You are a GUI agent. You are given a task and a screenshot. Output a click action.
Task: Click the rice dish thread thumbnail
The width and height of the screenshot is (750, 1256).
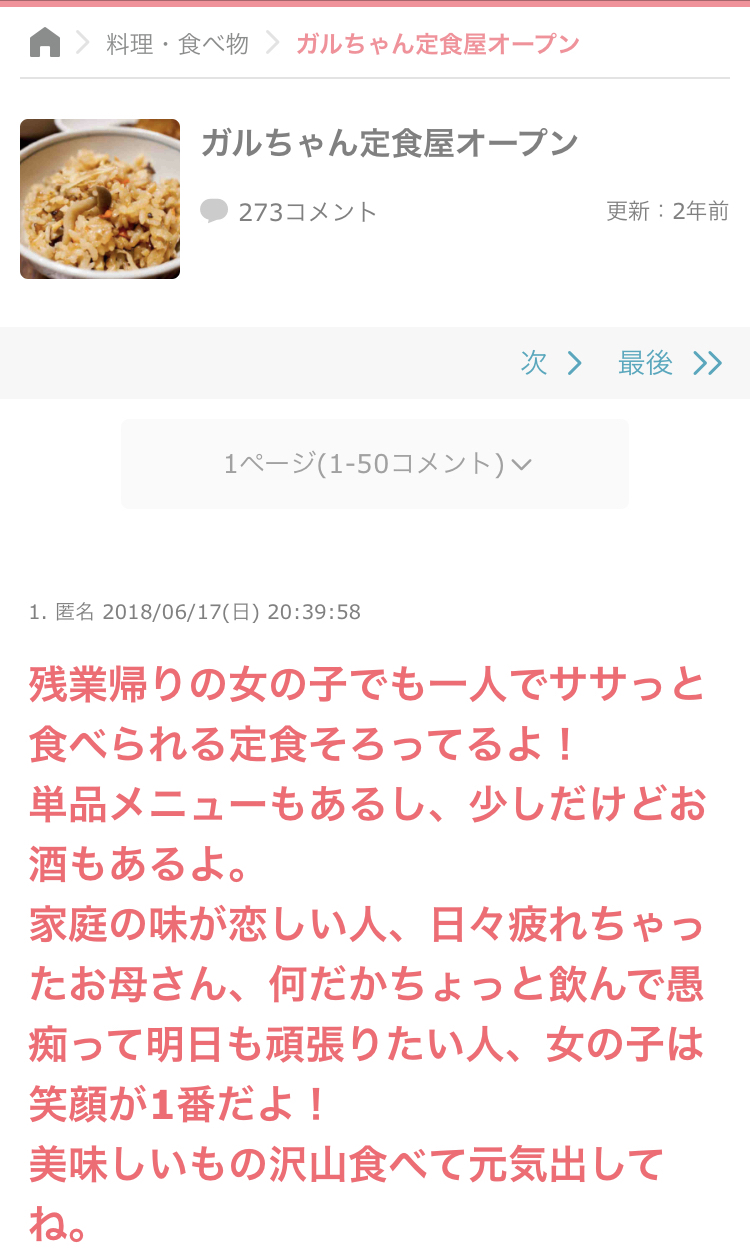point(100,198)
